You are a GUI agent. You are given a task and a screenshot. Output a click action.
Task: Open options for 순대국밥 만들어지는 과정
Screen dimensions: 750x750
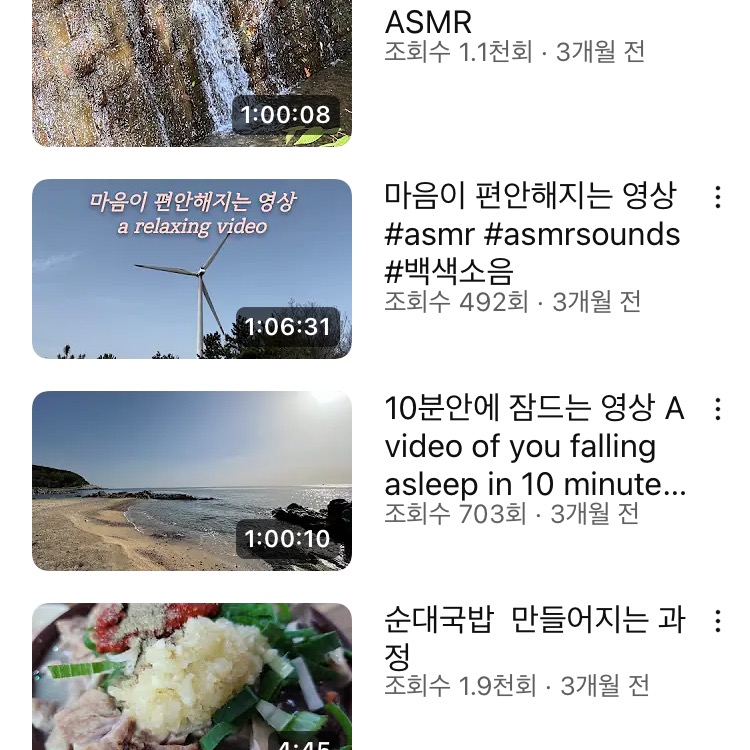(717, 621)
